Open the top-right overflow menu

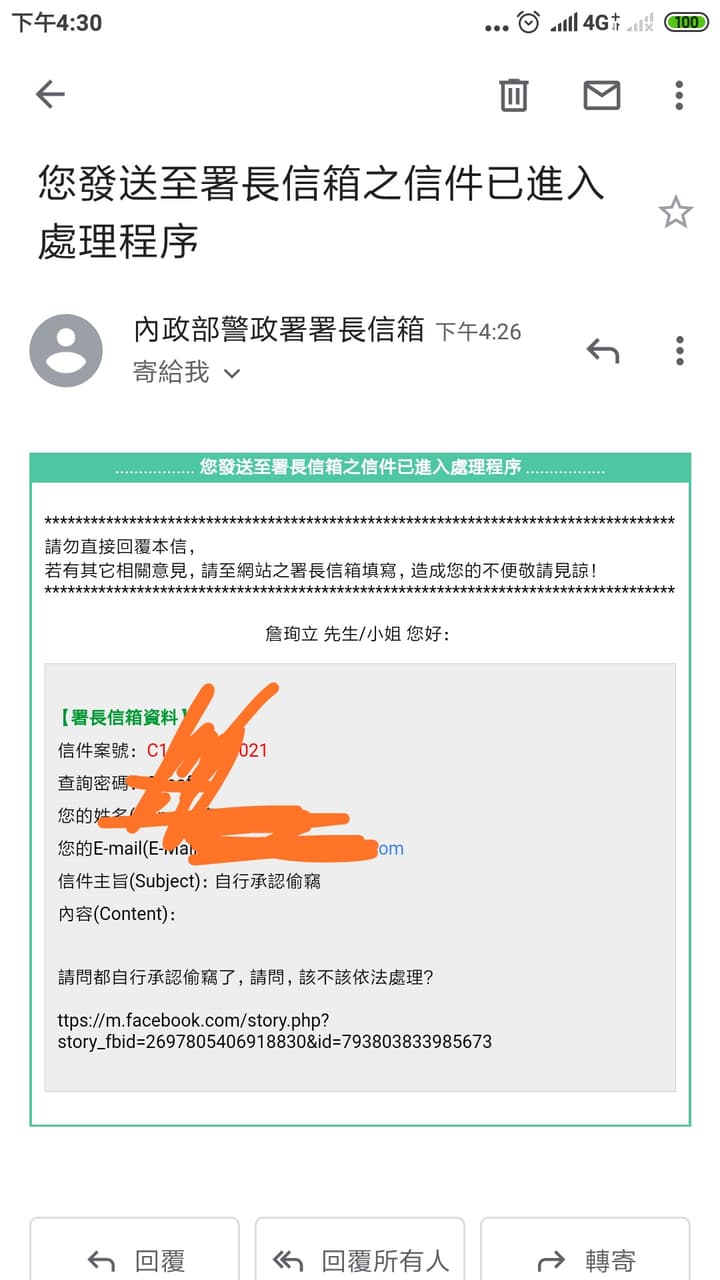(679, 95)
